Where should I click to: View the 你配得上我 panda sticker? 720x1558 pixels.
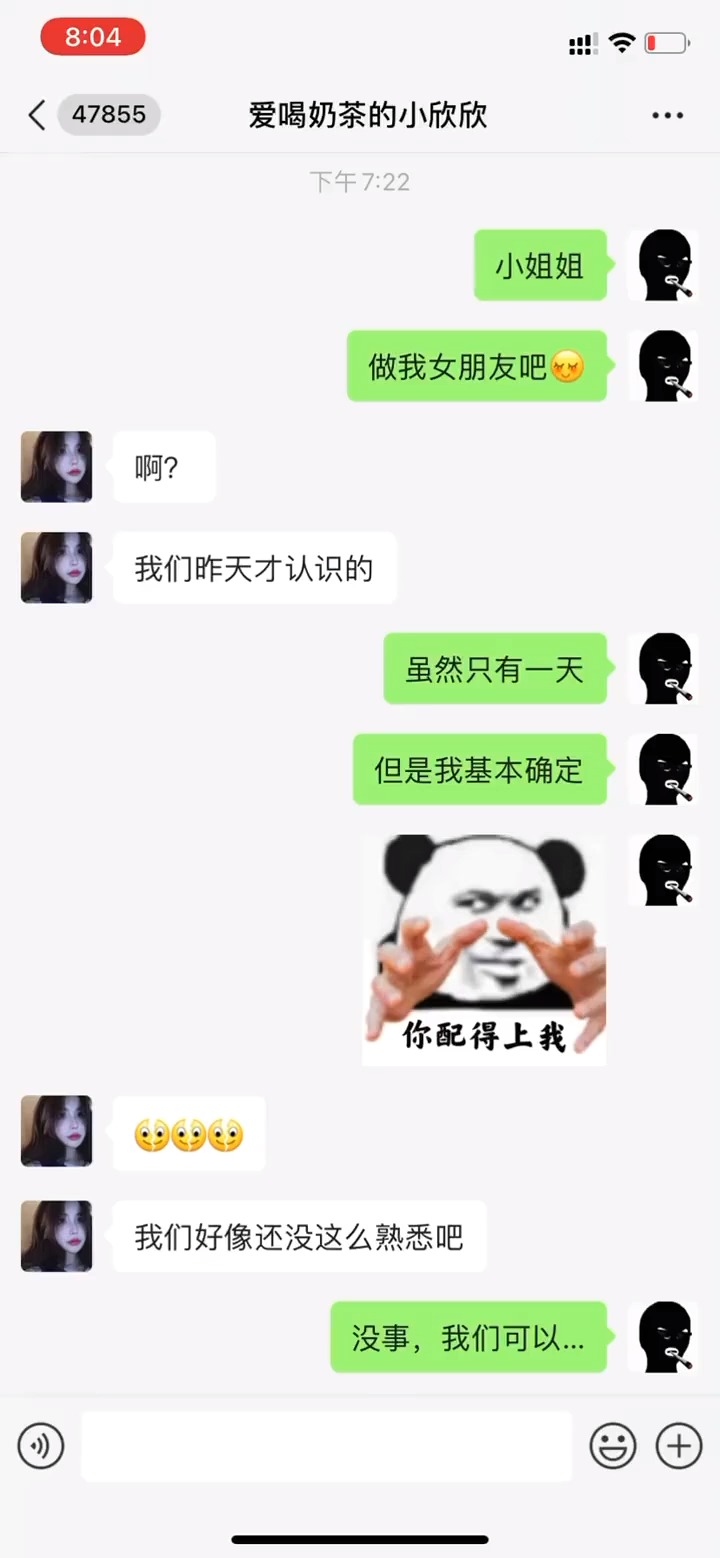[x=484, y=949]
